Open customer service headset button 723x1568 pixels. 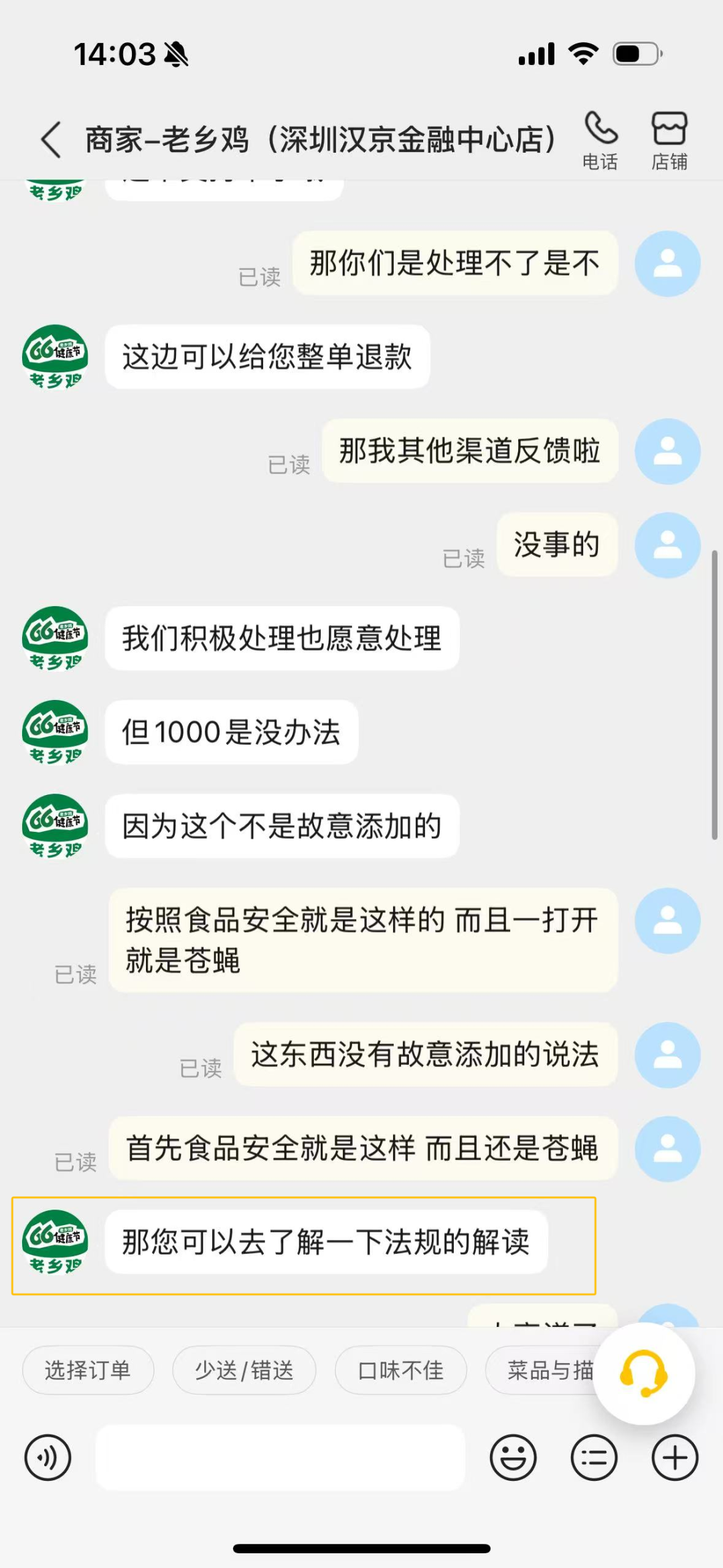tap(644, 1373)
